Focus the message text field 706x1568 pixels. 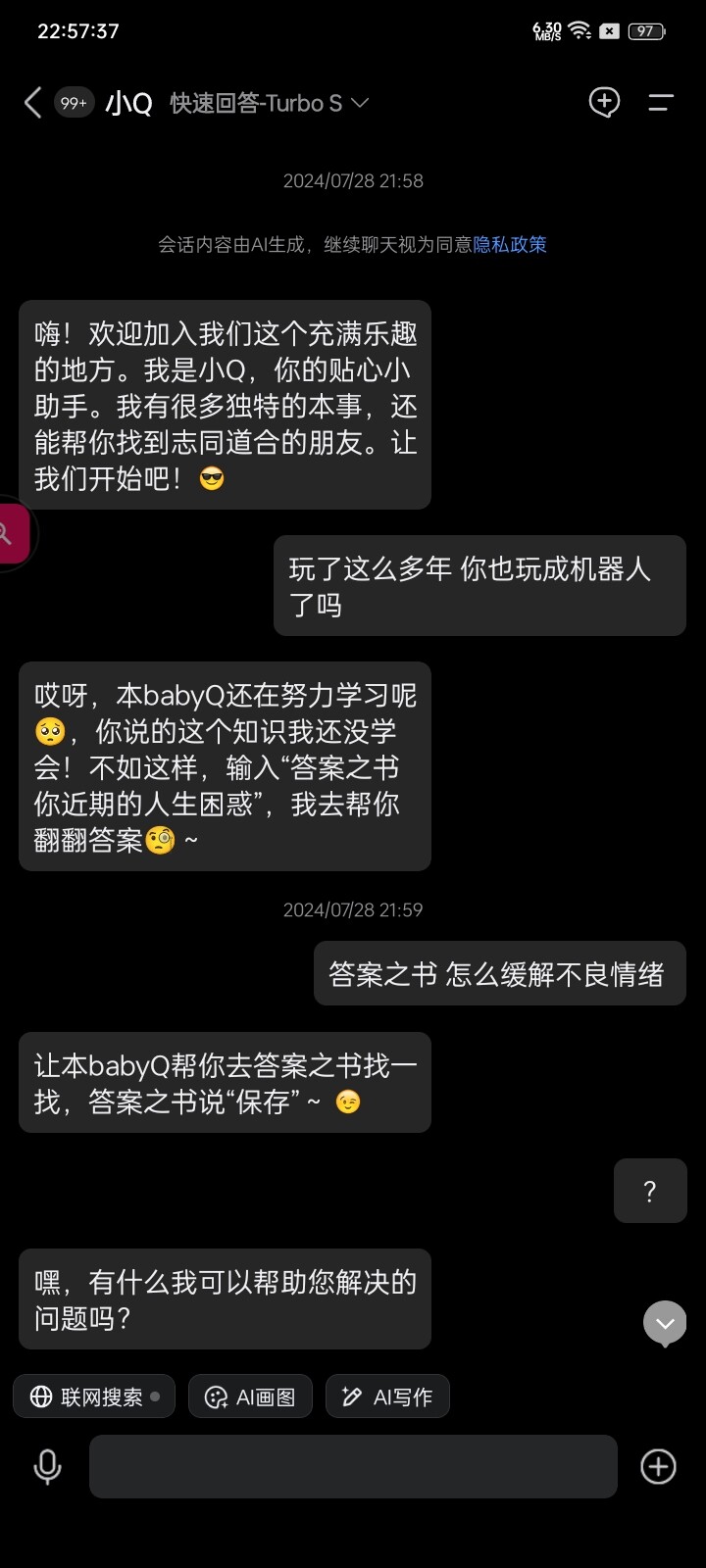pos(353,1466)
